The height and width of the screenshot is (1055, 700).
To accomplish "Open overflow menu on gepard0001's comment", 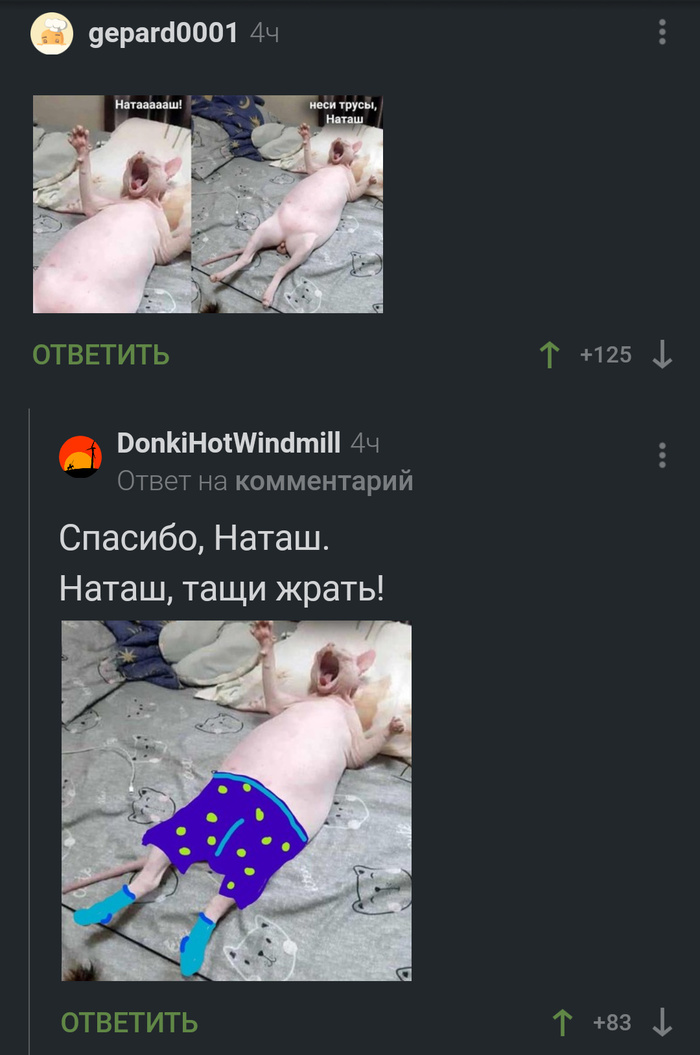I will click(662, 33).
